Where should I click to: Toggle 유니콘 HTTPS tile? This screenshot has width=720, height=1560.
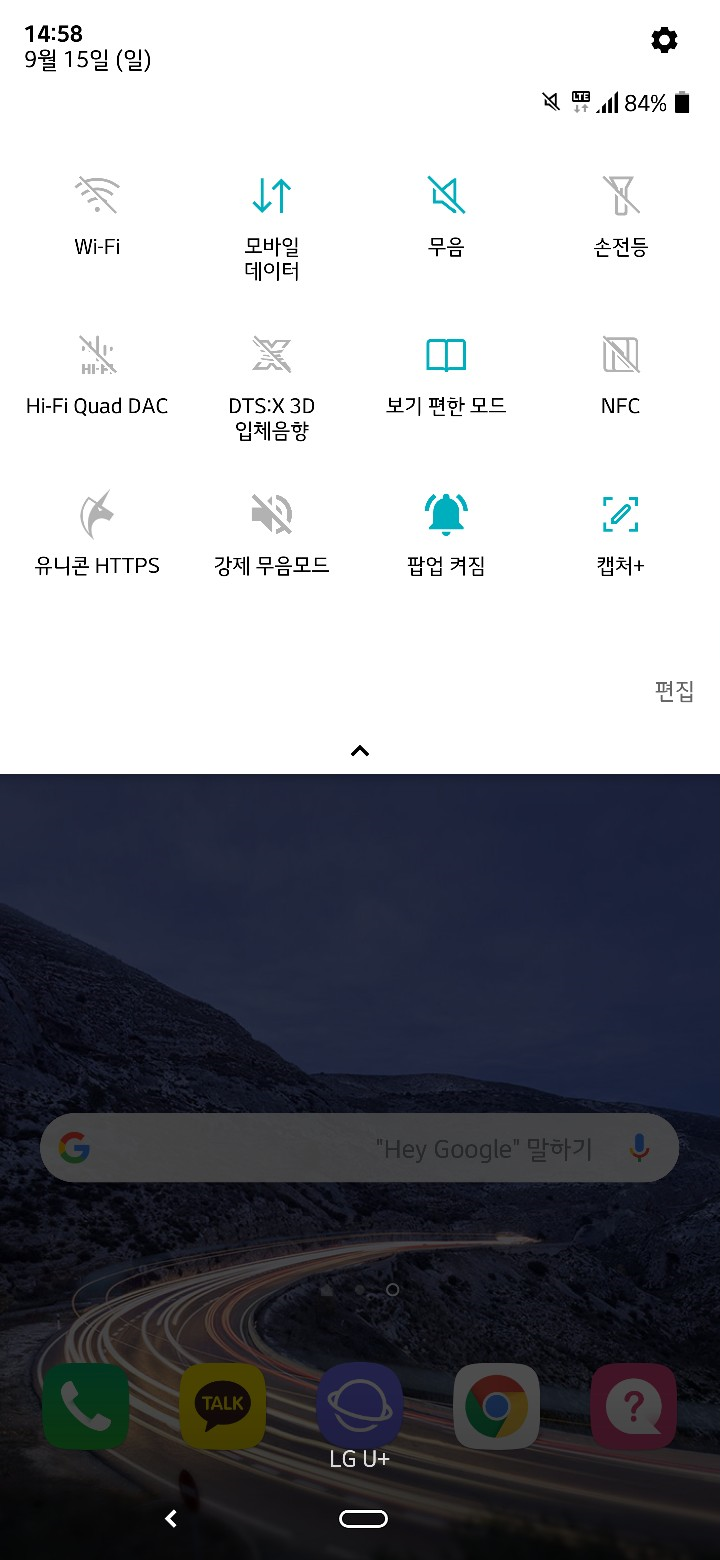pos(98,515)
